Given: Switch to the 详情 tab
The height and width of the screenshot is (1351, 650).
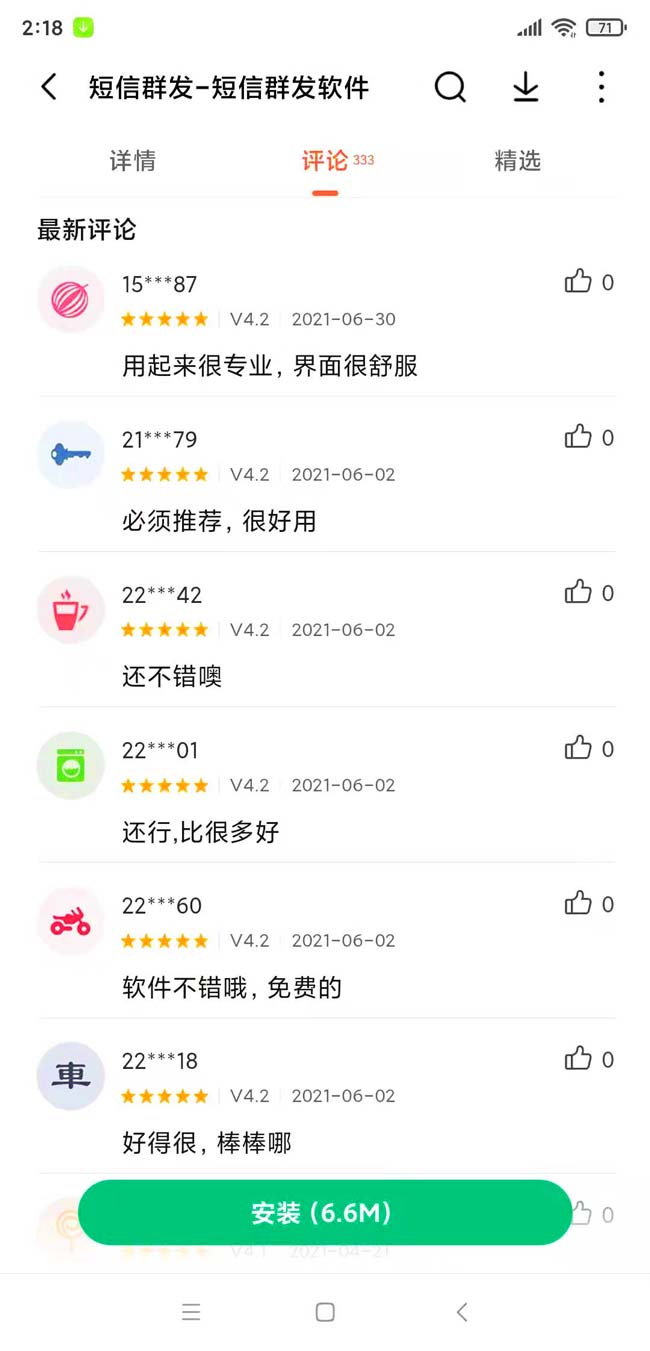Looking at the screenshot, I should [132, 161].
